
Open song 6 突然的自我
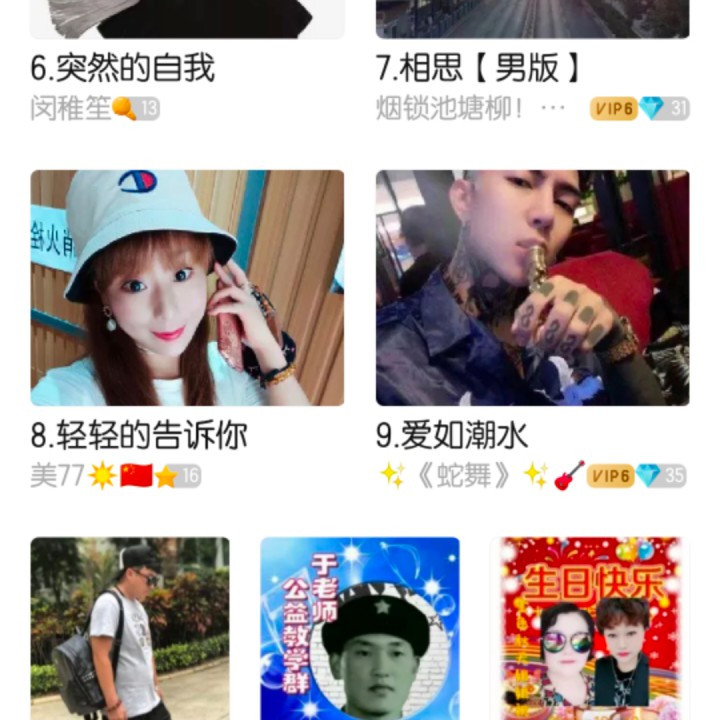[x=123, y=68]
